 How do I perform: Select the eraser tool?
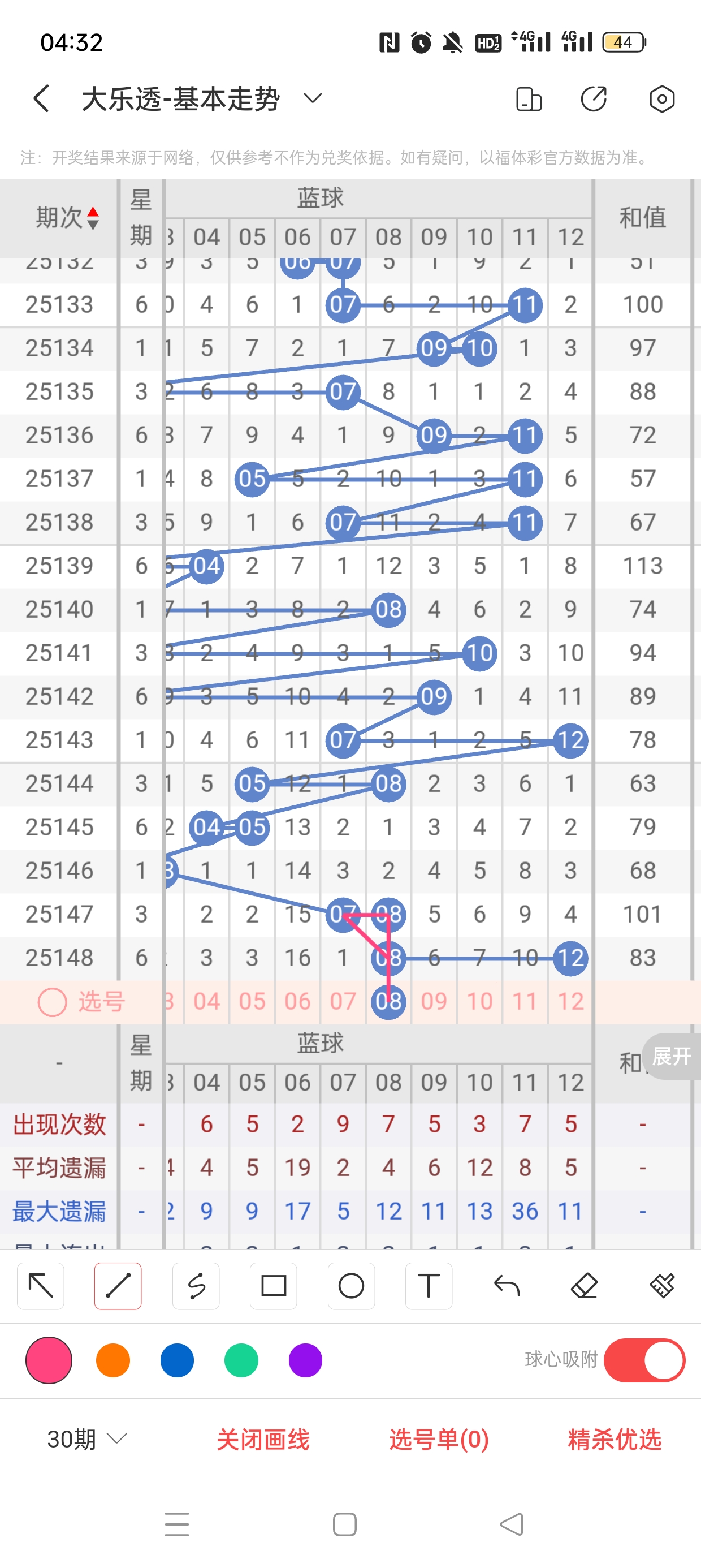click(583, 1286)
